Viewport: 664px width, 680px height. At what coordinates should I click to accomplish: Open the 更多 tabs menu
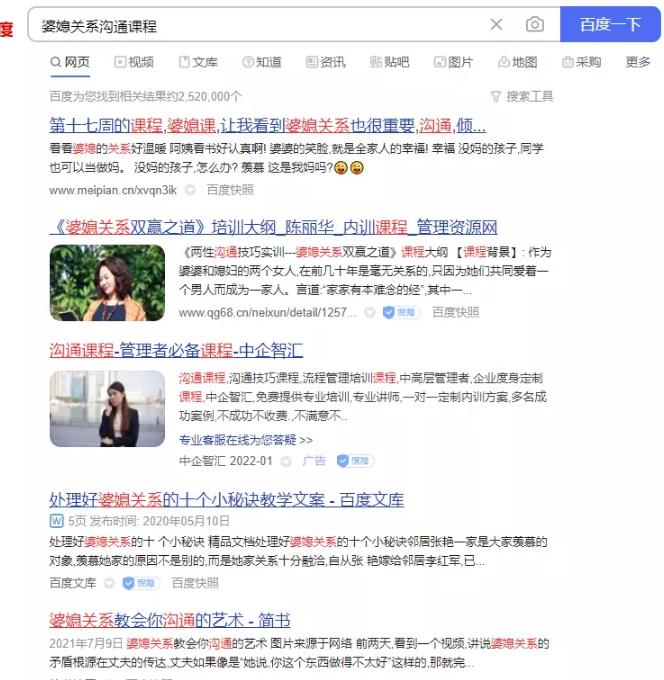[638, 62]
